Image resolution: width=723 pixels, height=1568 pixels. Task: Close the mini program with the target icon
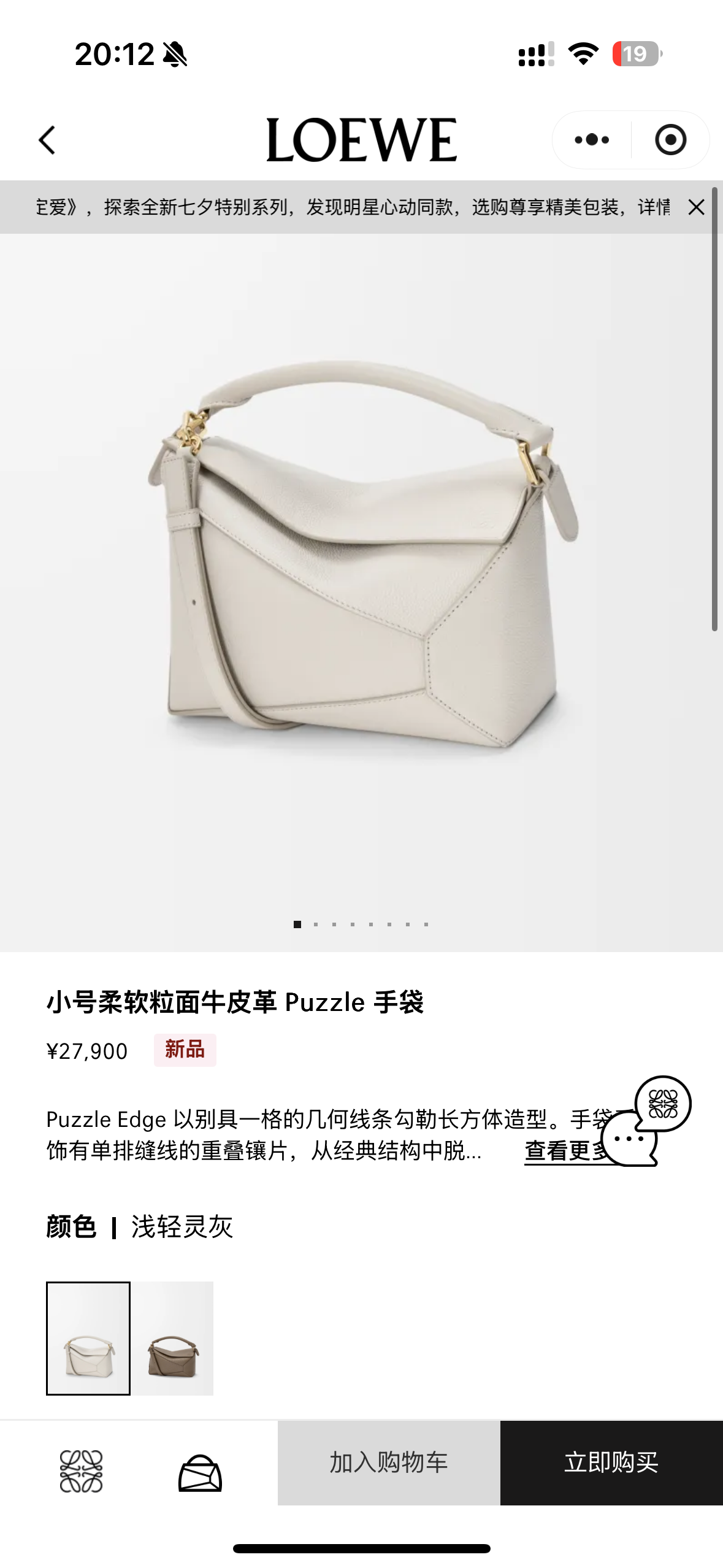click(670, 140)
